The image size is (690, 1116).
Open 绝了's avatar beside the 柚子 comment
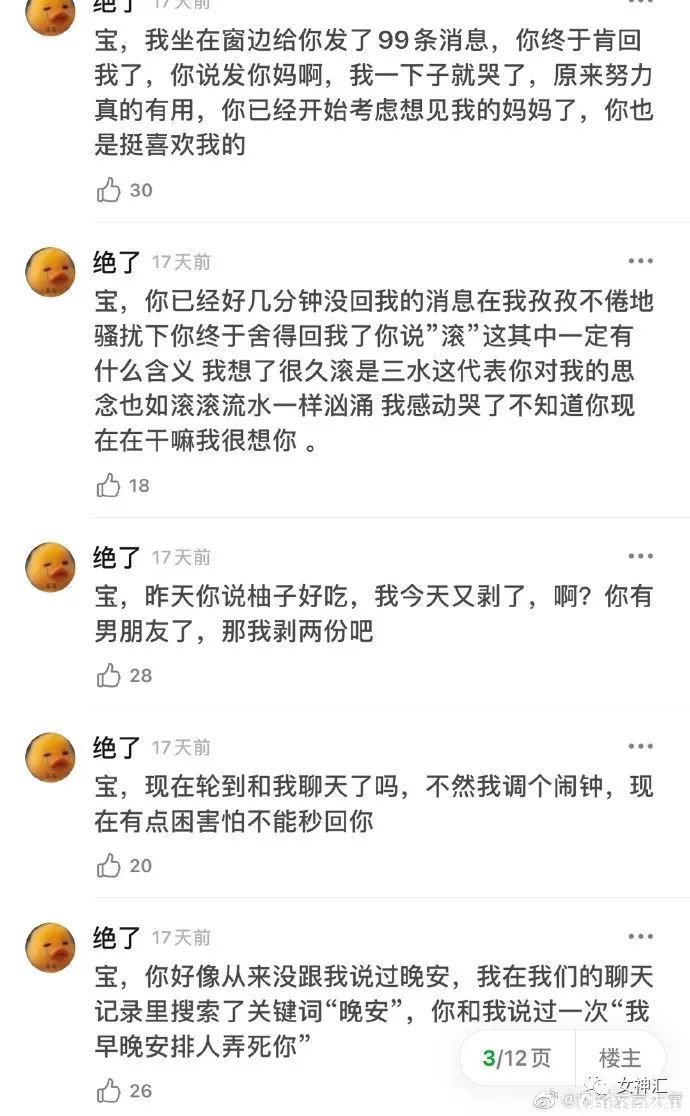pos(50,567)
